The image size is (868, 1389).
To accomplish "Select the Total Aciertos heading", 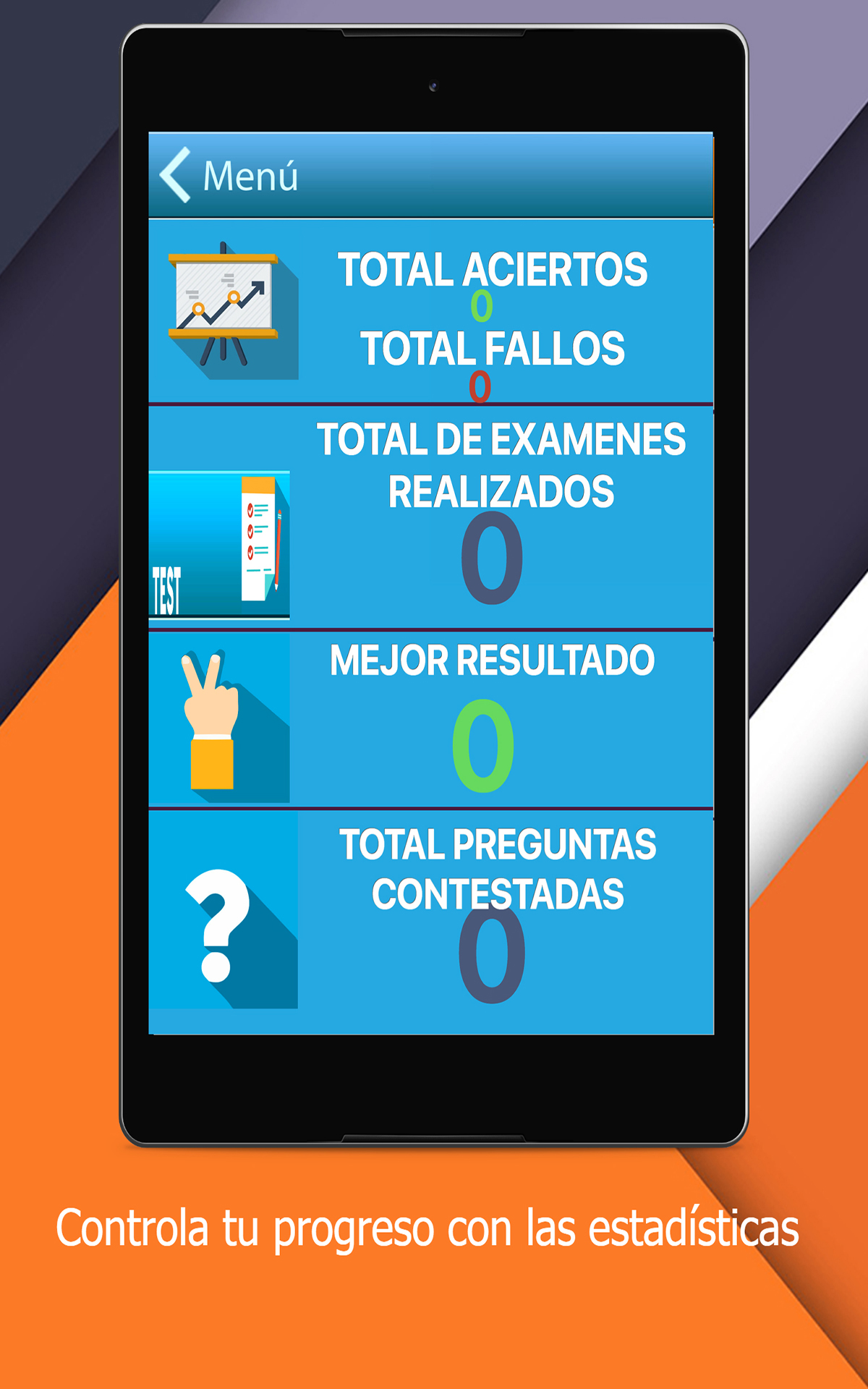I will click(x=493, y=270).
